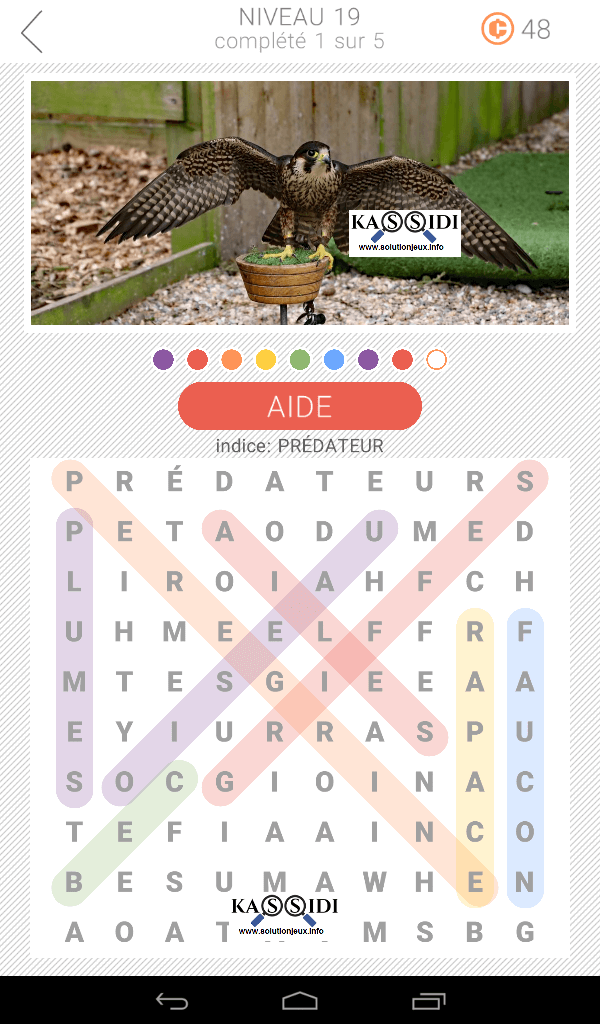Screen dimensions: 600x1024
Task: Select the letter Y in the grid
Action: coord(124,732)
